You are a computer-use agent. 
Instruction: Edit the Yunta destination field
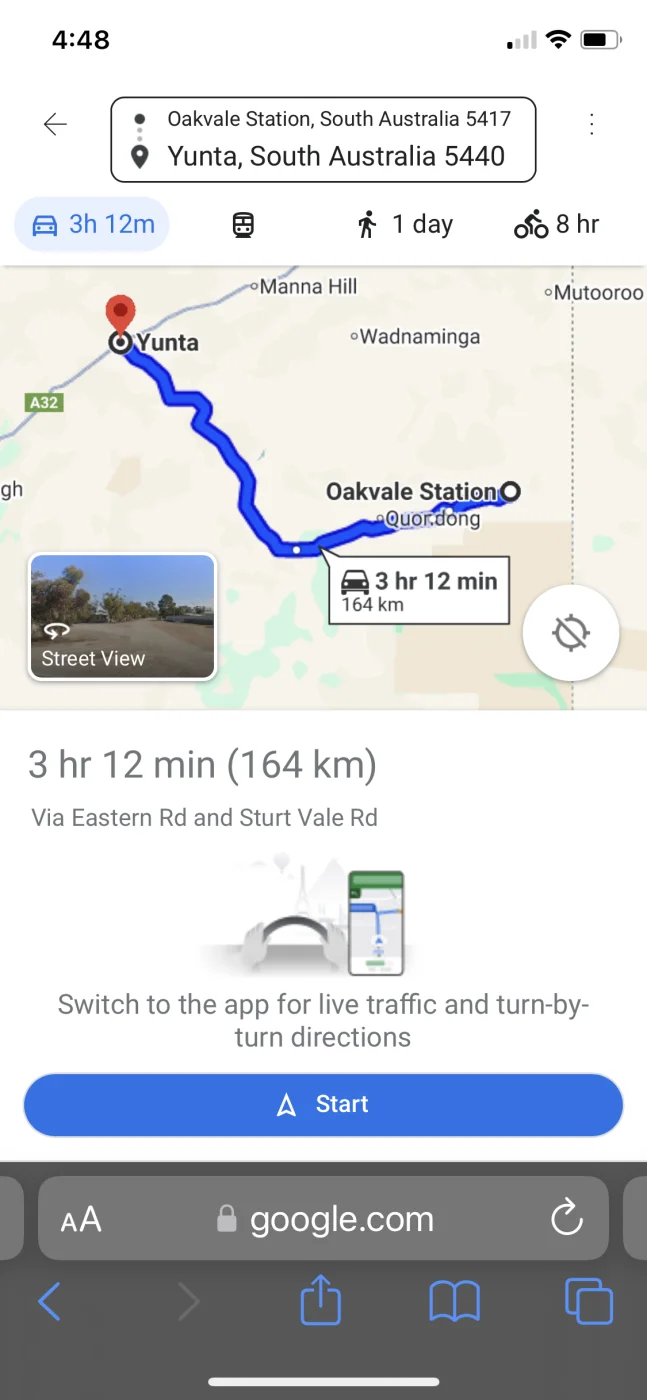336,157
